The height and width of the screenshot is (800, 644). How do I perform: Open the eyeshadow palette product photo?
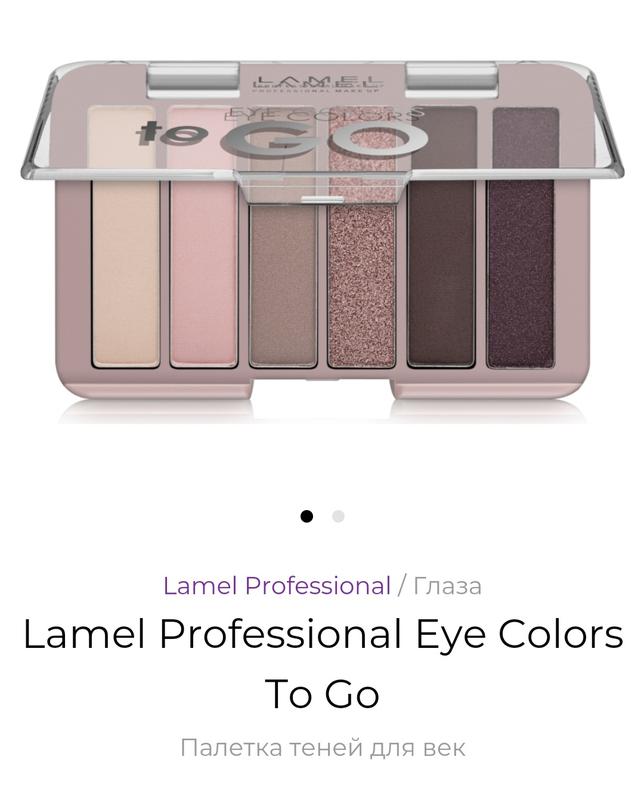322,235
